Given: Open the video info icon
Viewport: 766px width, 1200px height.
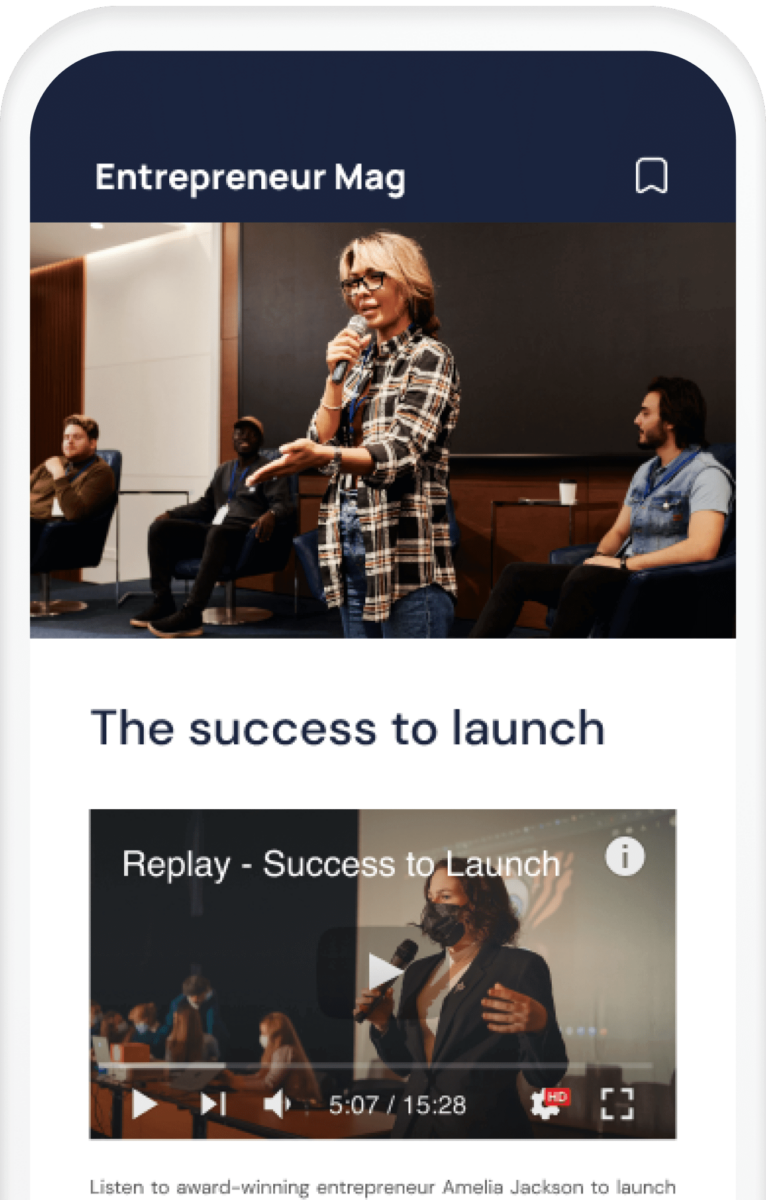Looking at the screenshot, I should point(625,856).
